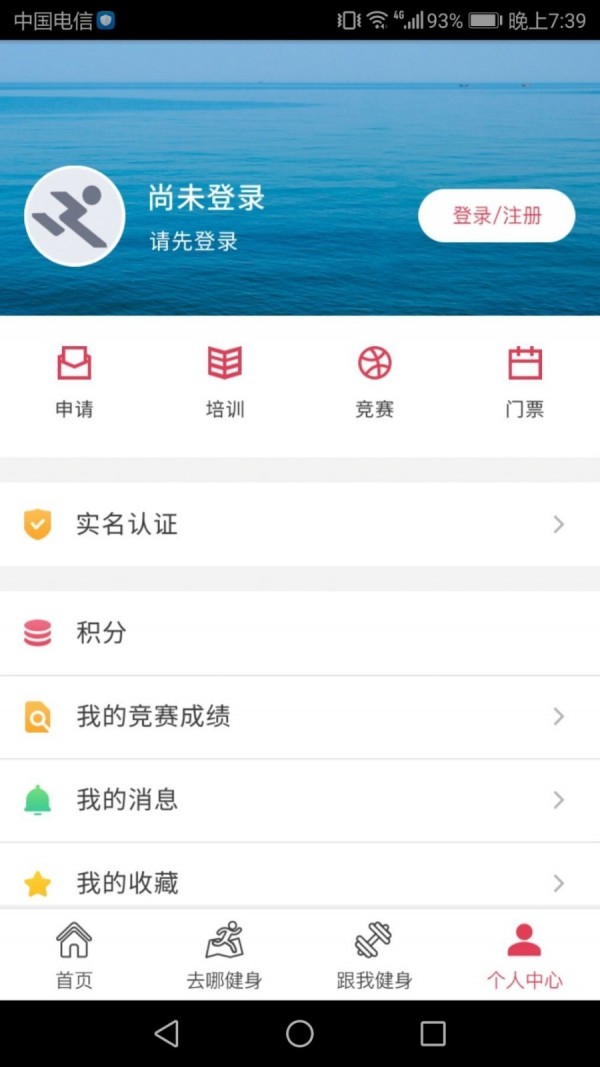Tap the system home button

point(300,1033)
